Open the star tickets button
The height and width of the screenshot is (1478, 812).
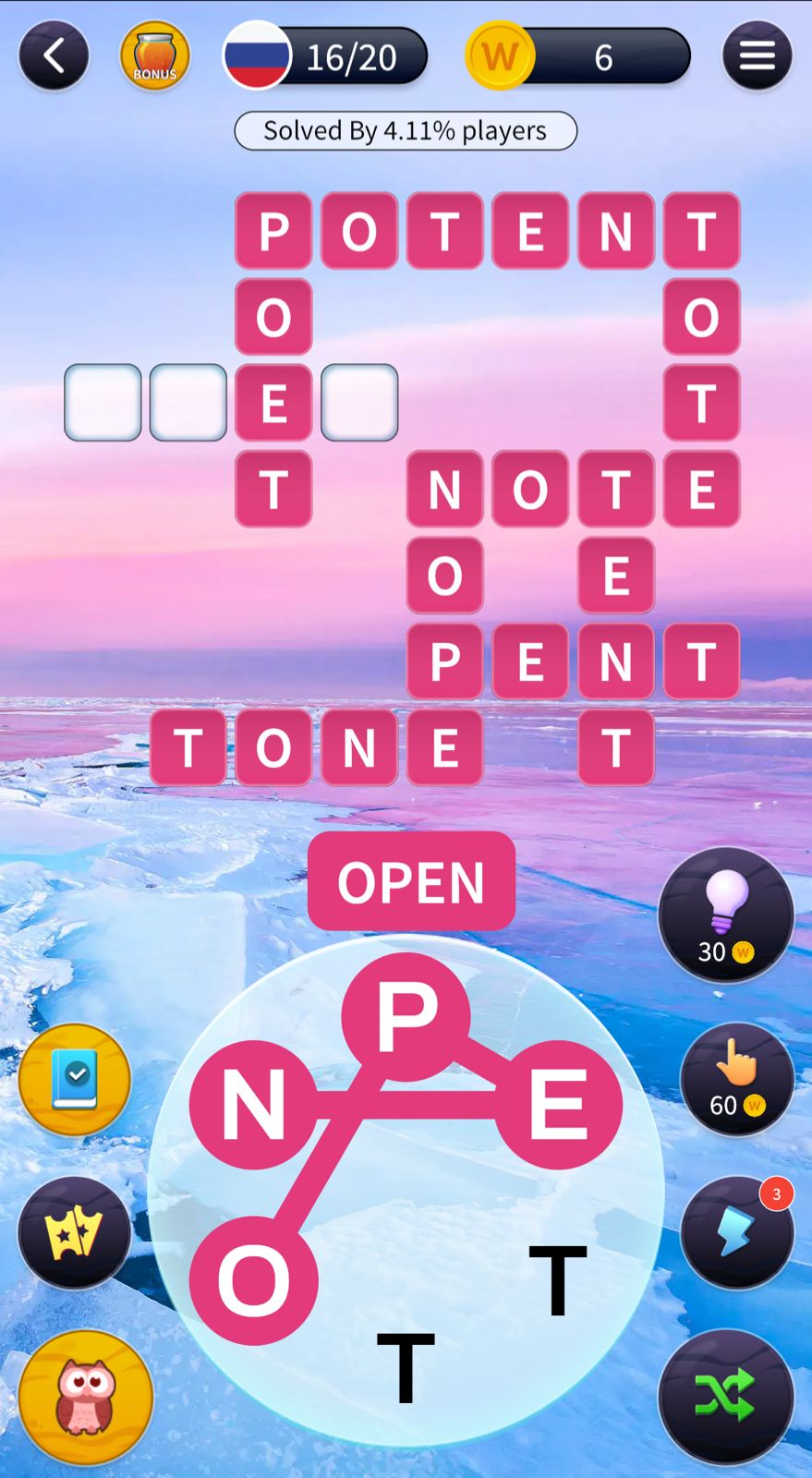point(75,1232)
